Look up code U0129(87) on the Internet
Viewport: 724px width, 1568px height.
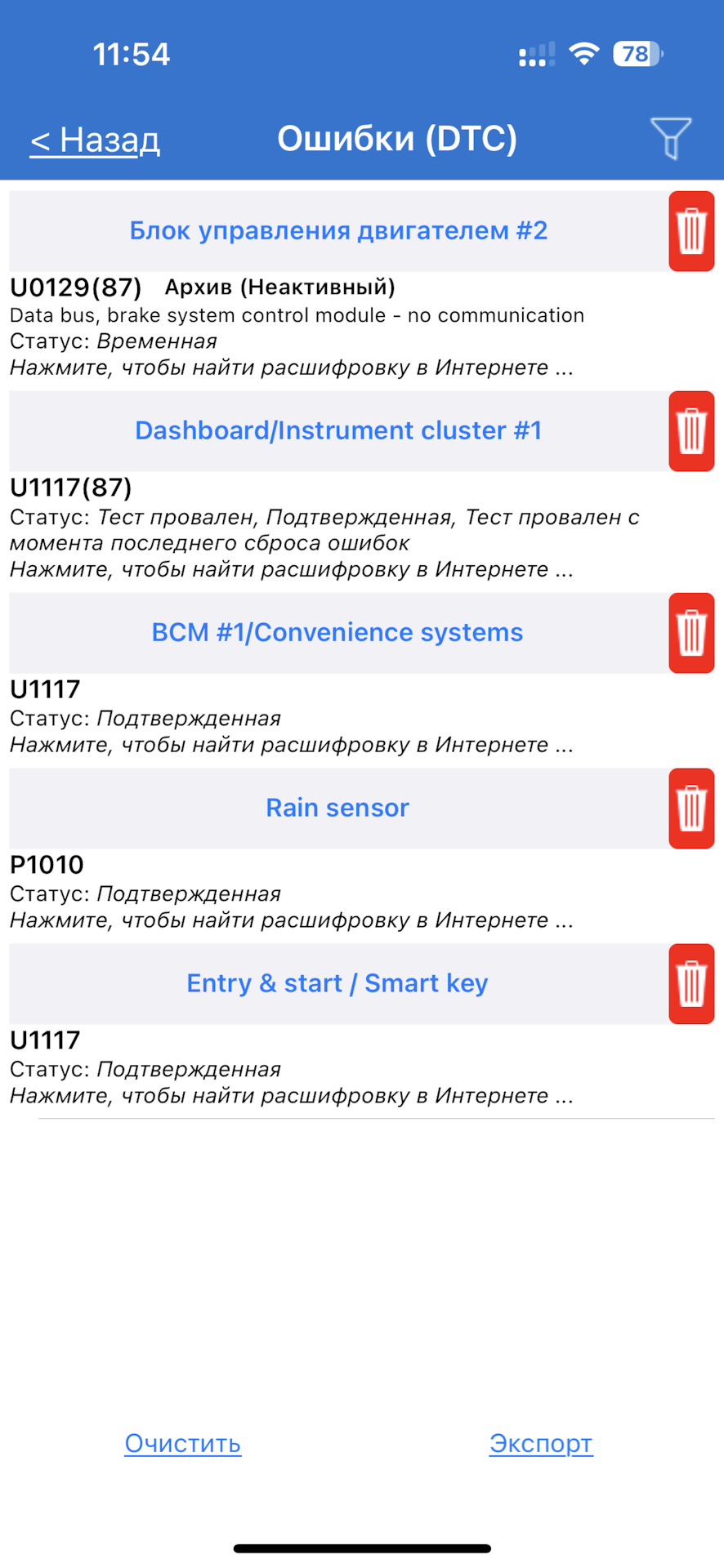pos(292,367)
